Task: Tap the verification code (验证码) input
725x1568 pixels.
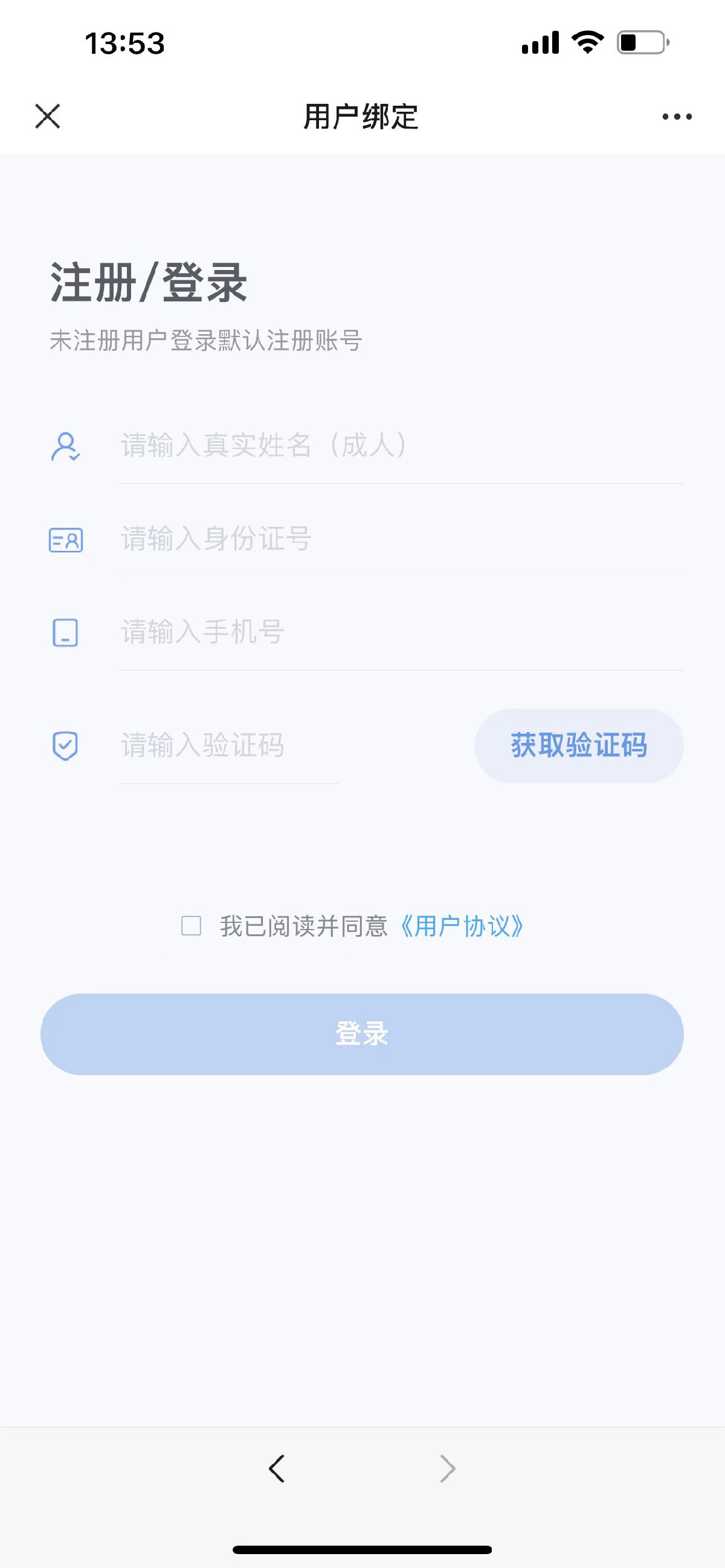Action: pyautogui.click(x=229, y=746)
